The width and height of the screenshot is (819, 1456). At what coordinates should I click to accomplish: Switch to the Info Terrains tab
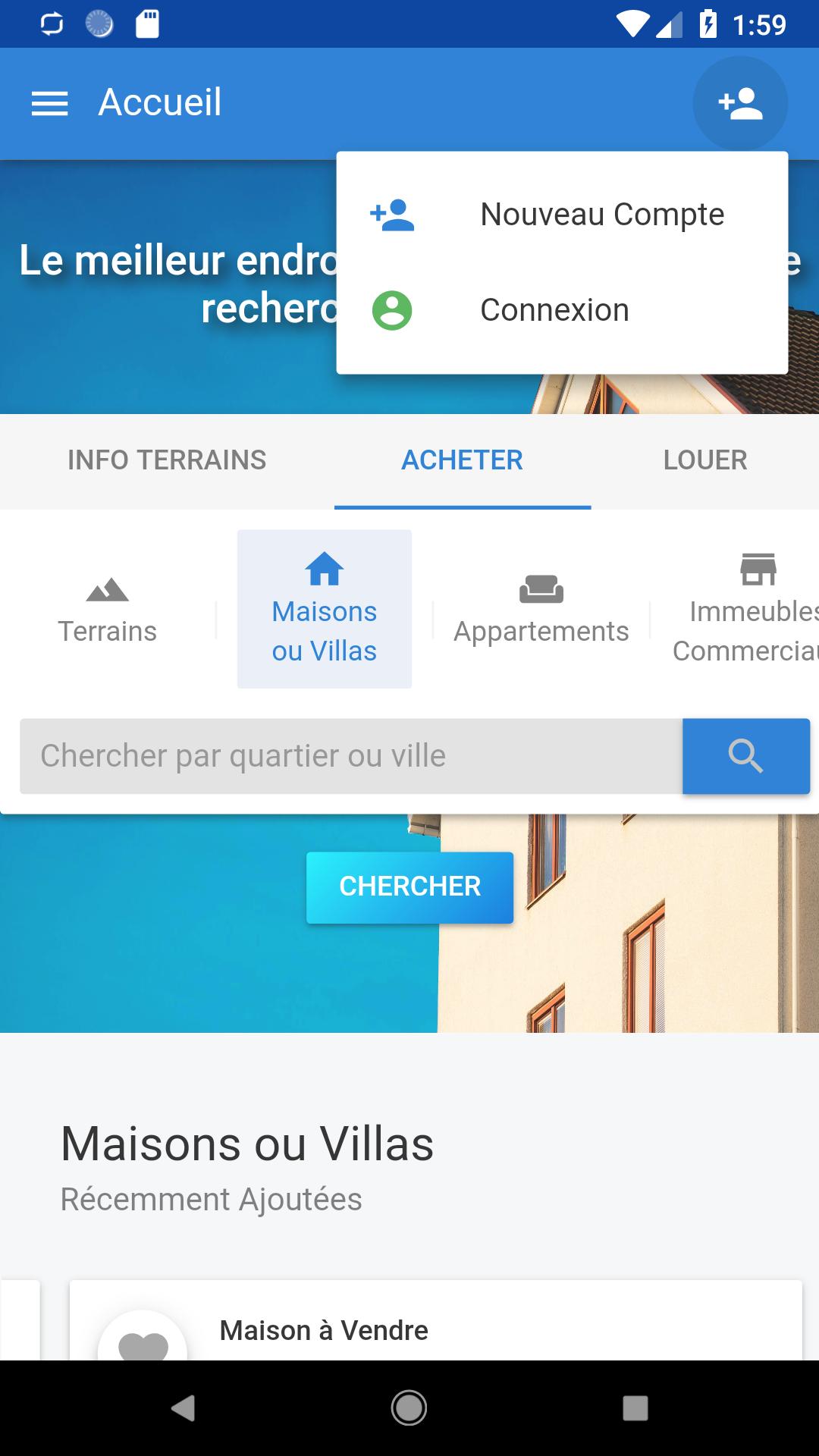pos(167,460)
